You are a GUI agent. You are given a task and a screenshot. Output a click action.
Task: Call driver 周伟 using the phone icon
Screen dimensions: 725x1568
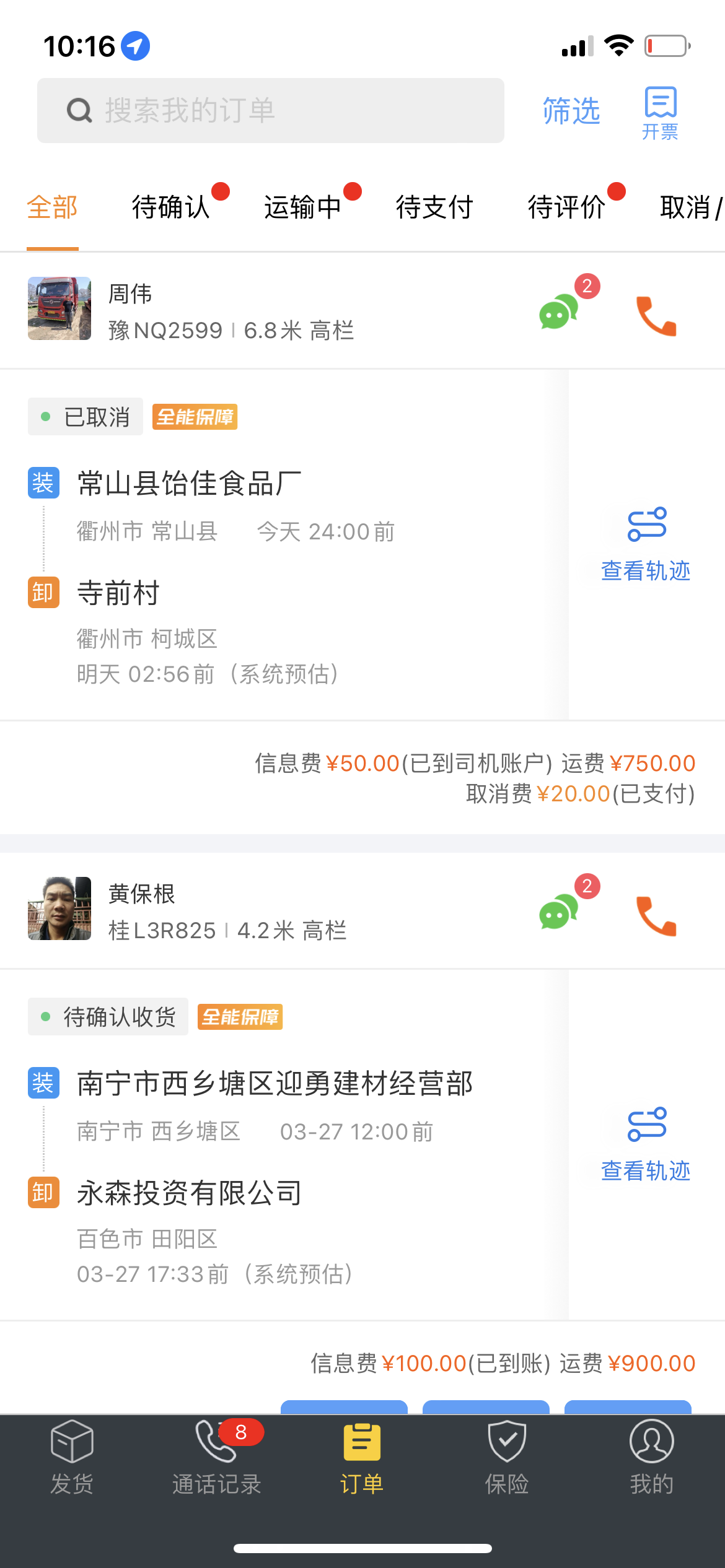click(656, 316)
